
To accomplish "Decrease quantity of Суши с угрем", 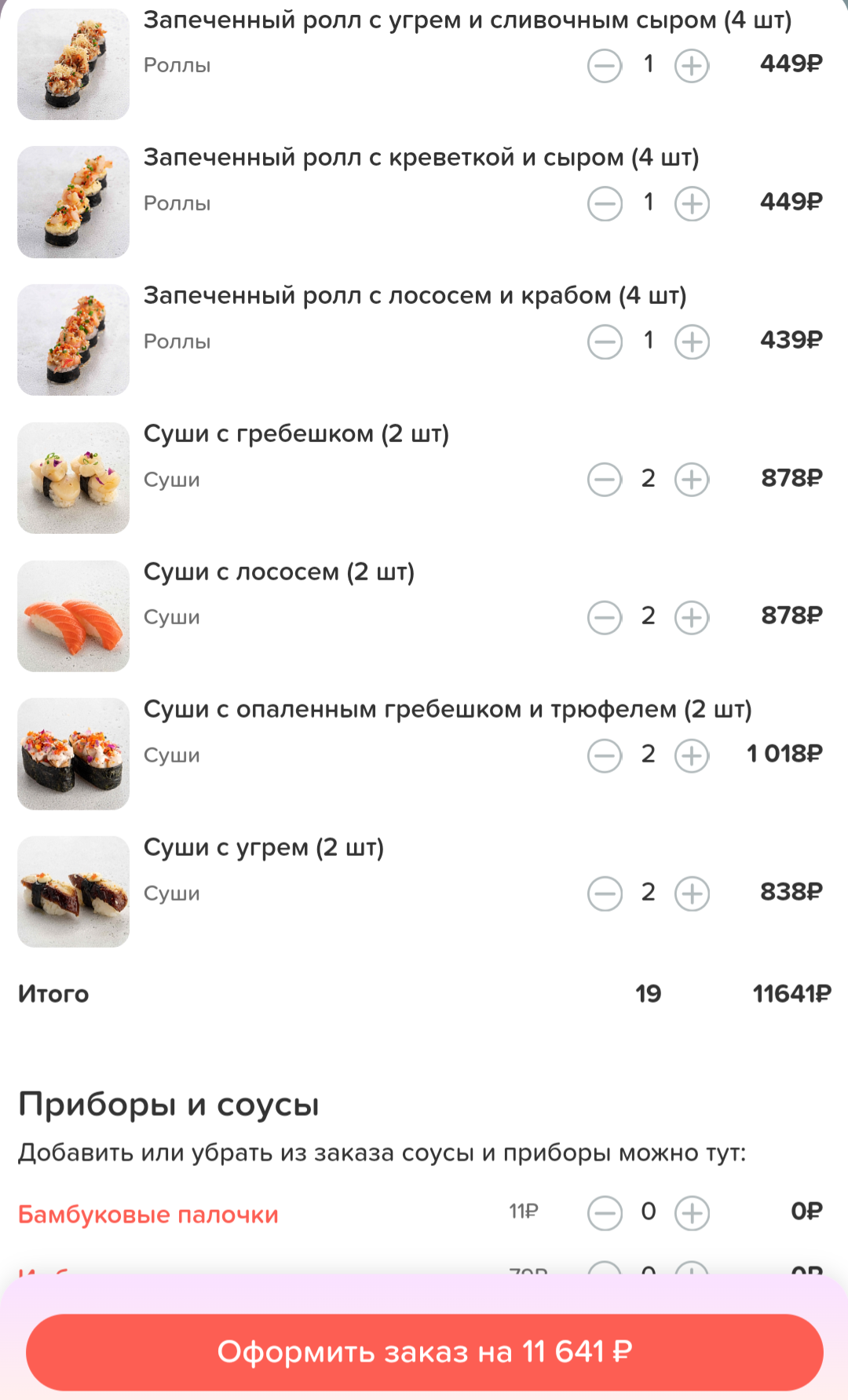I will click(605, 894).
